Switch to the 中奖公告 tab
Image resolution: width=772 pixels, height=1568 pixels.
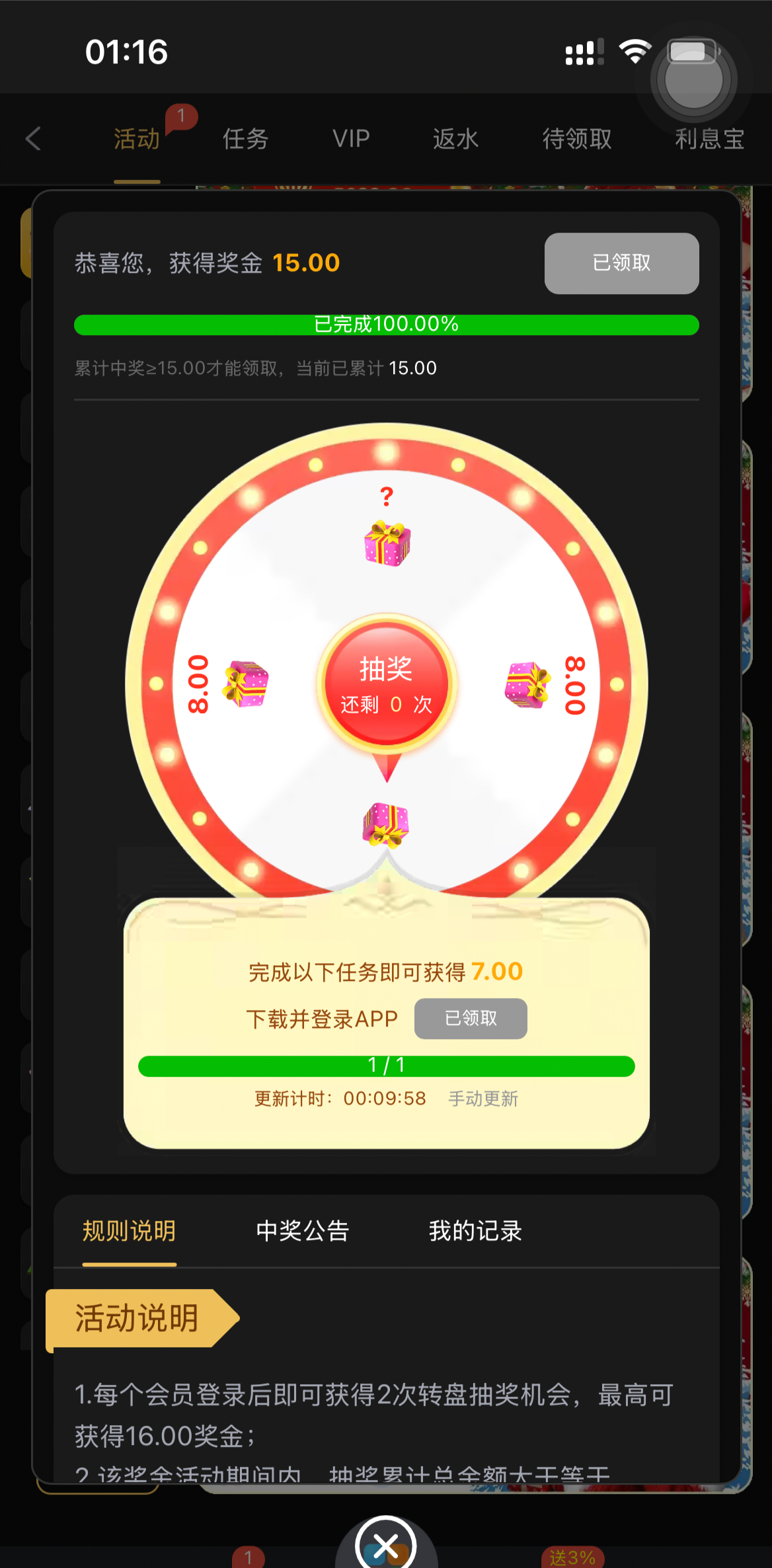click(303, 1231)
